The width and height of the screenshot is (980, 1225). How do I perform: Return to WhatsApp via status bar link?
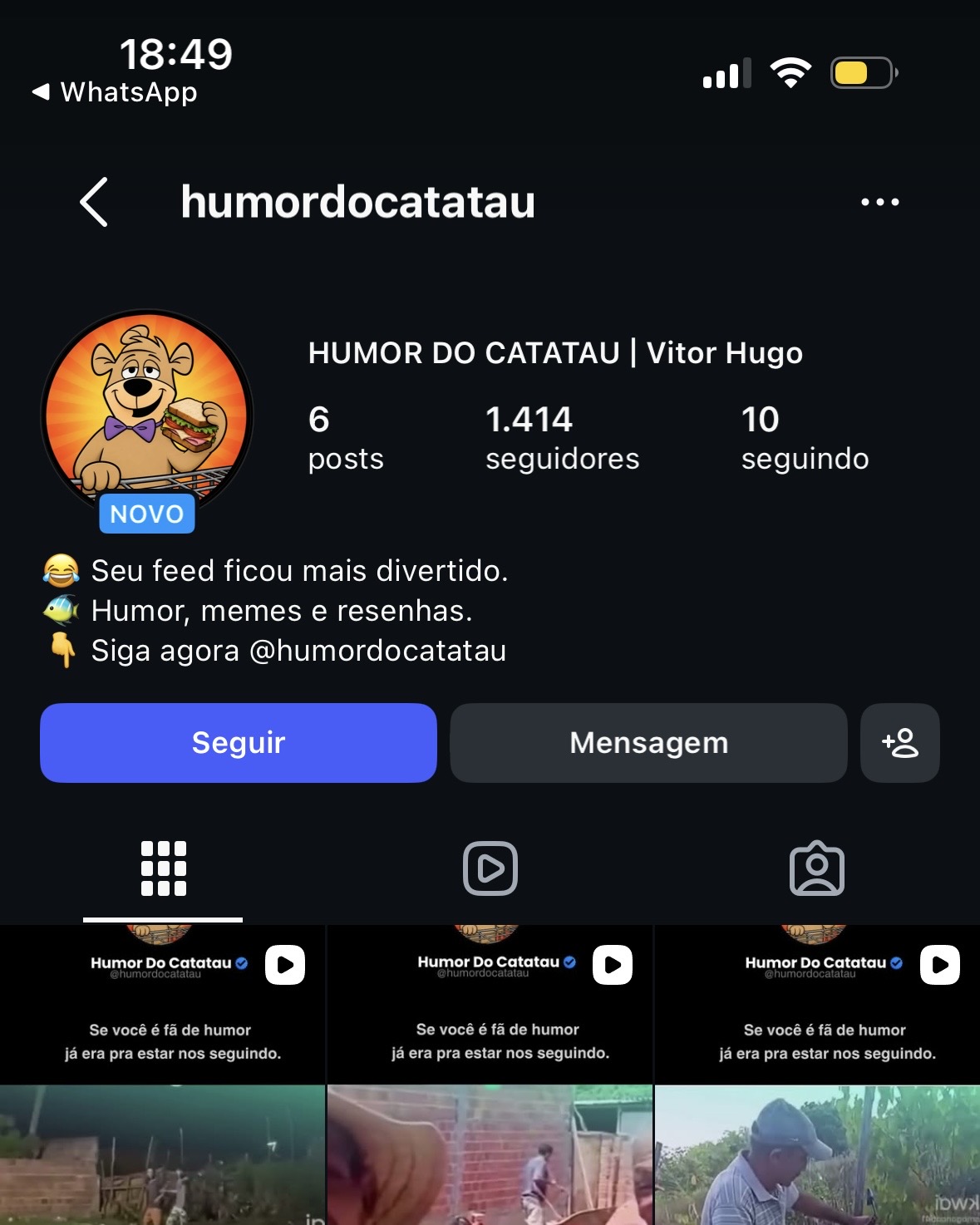[x=115, y=92]
